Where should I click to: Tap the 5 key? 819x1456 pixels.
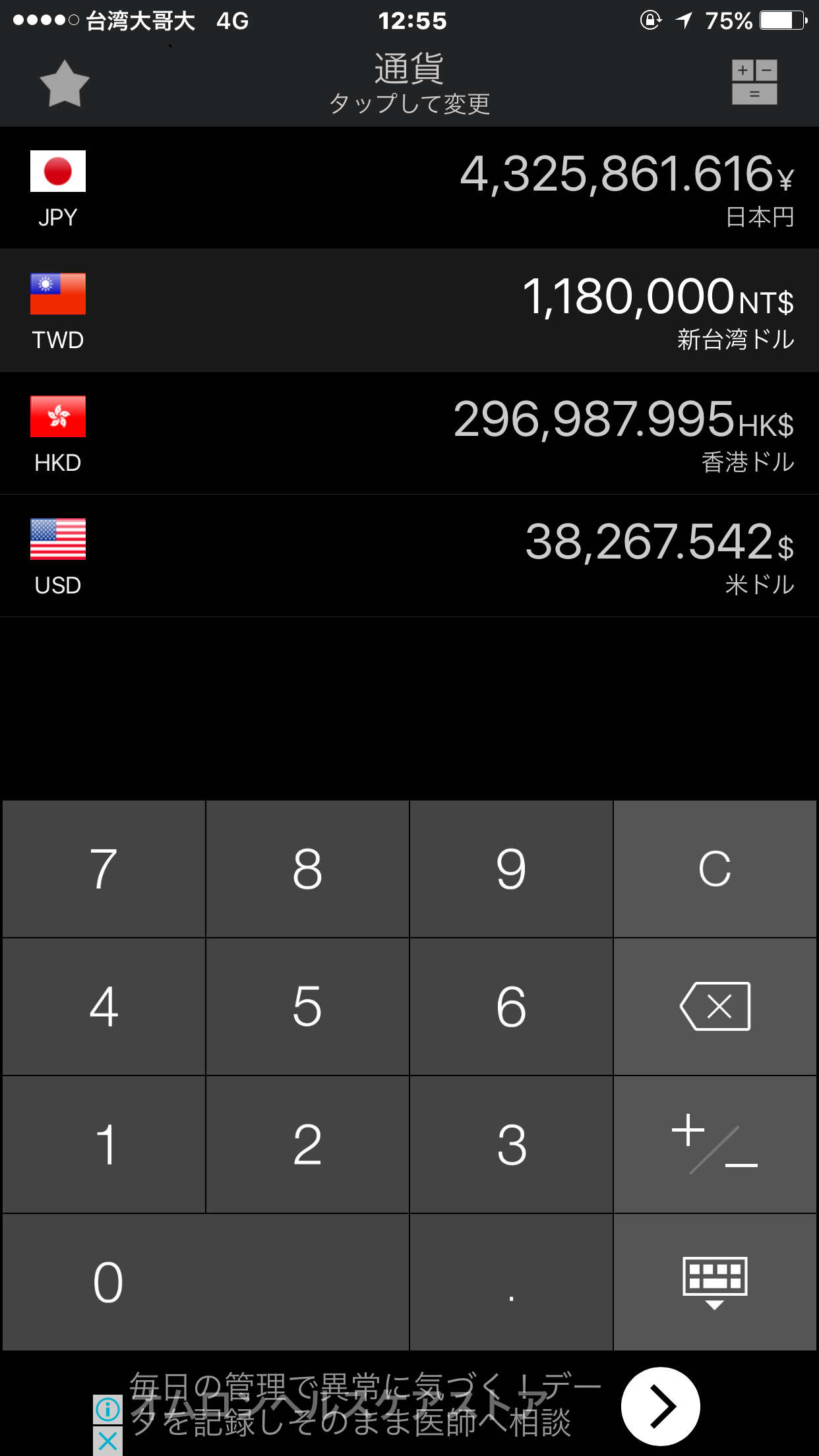point(307,1007)
